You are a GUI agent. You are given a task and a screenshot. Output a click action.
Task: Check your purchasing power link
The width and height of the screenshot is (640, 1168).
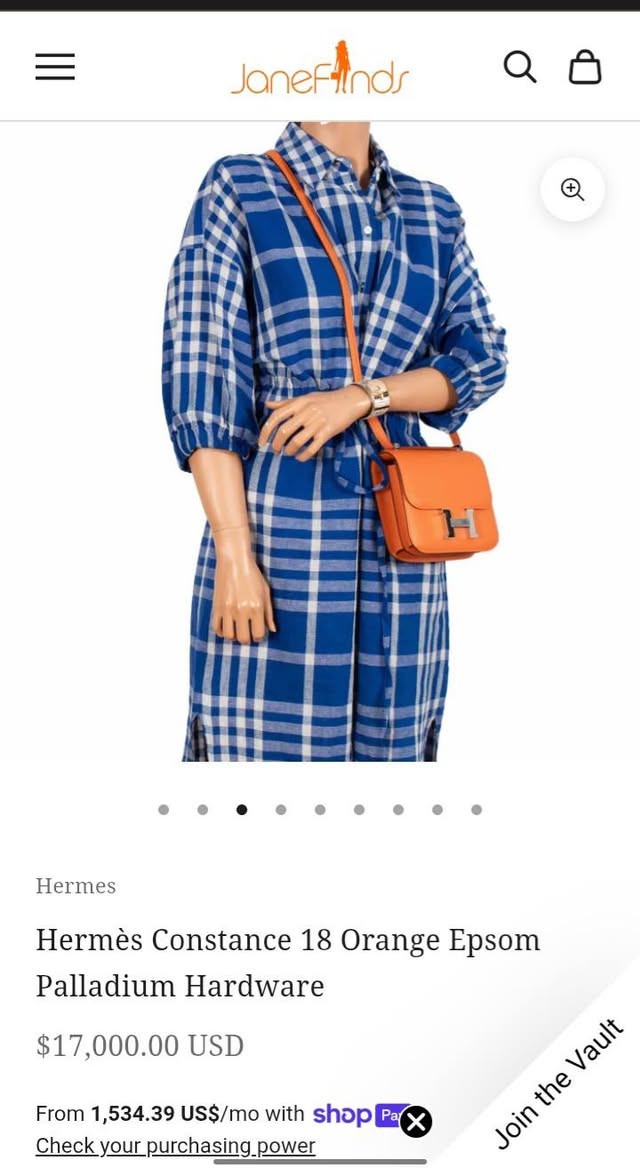(175, 1146)
